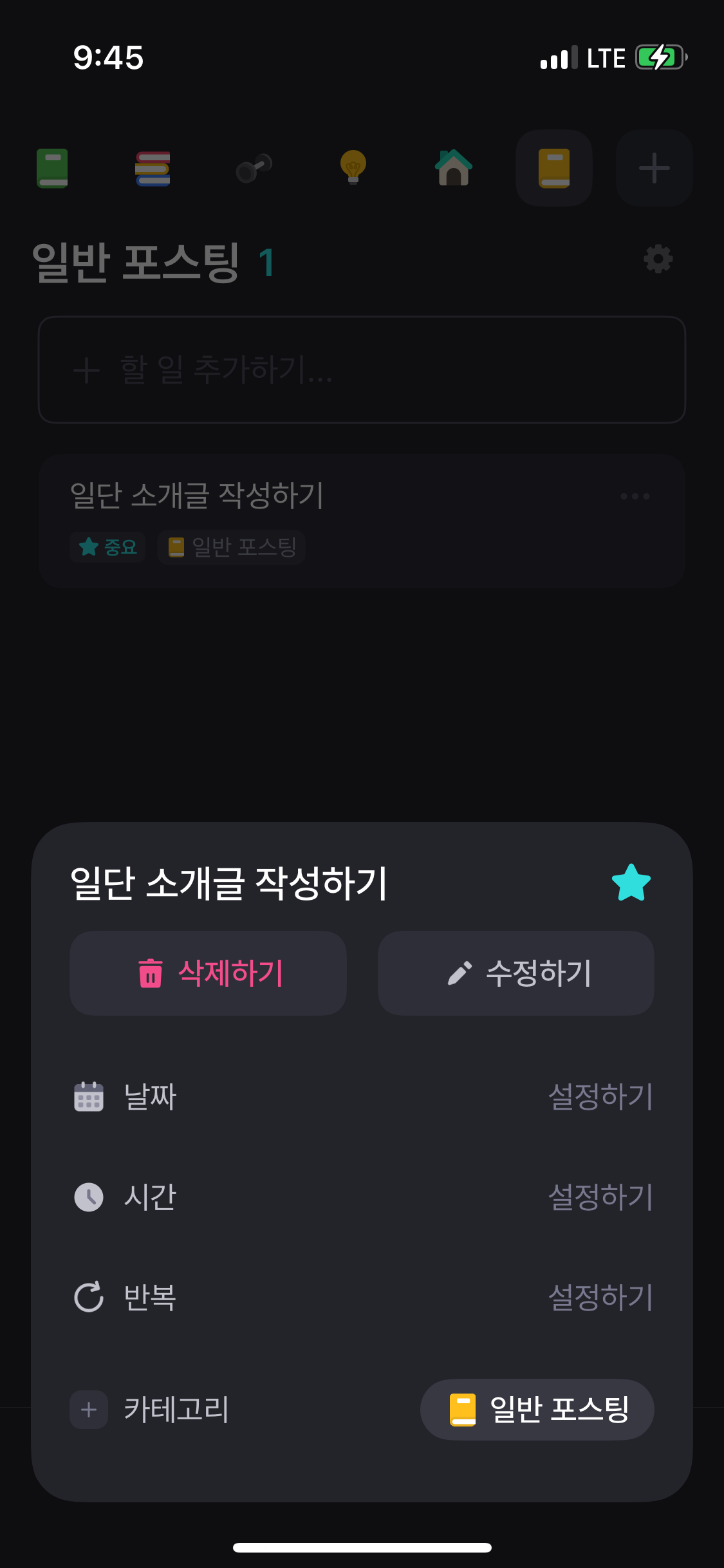Tap 삭제하기 to delete the task
Image resolution: width=724 pixels, height=1568 pixels.
click(x=208, y=973)
